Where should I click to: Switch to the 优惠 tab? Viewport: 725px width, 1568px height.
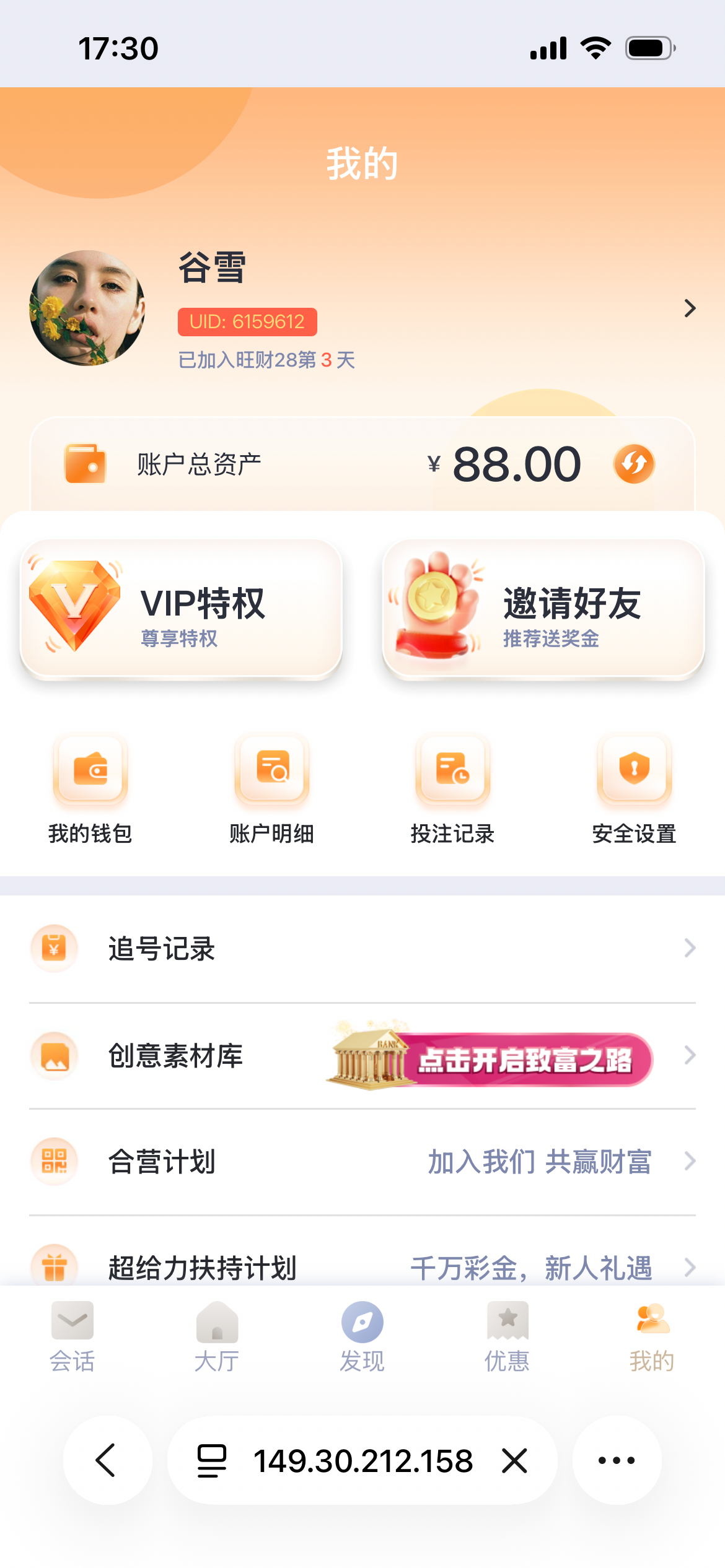click(507, 1336)
